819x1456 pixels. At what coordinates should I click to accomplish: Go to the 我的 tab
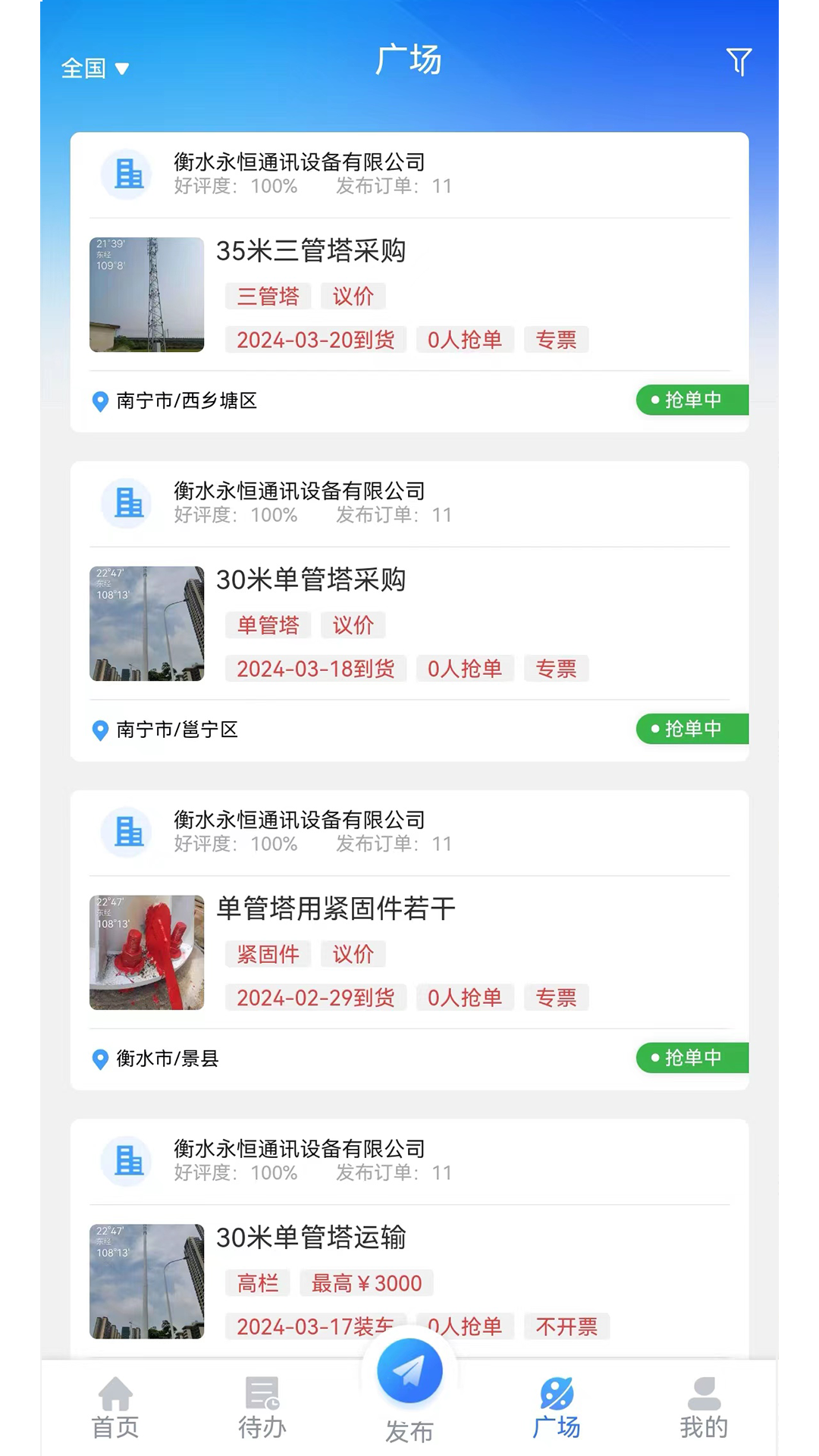(x=704, y=1407)
